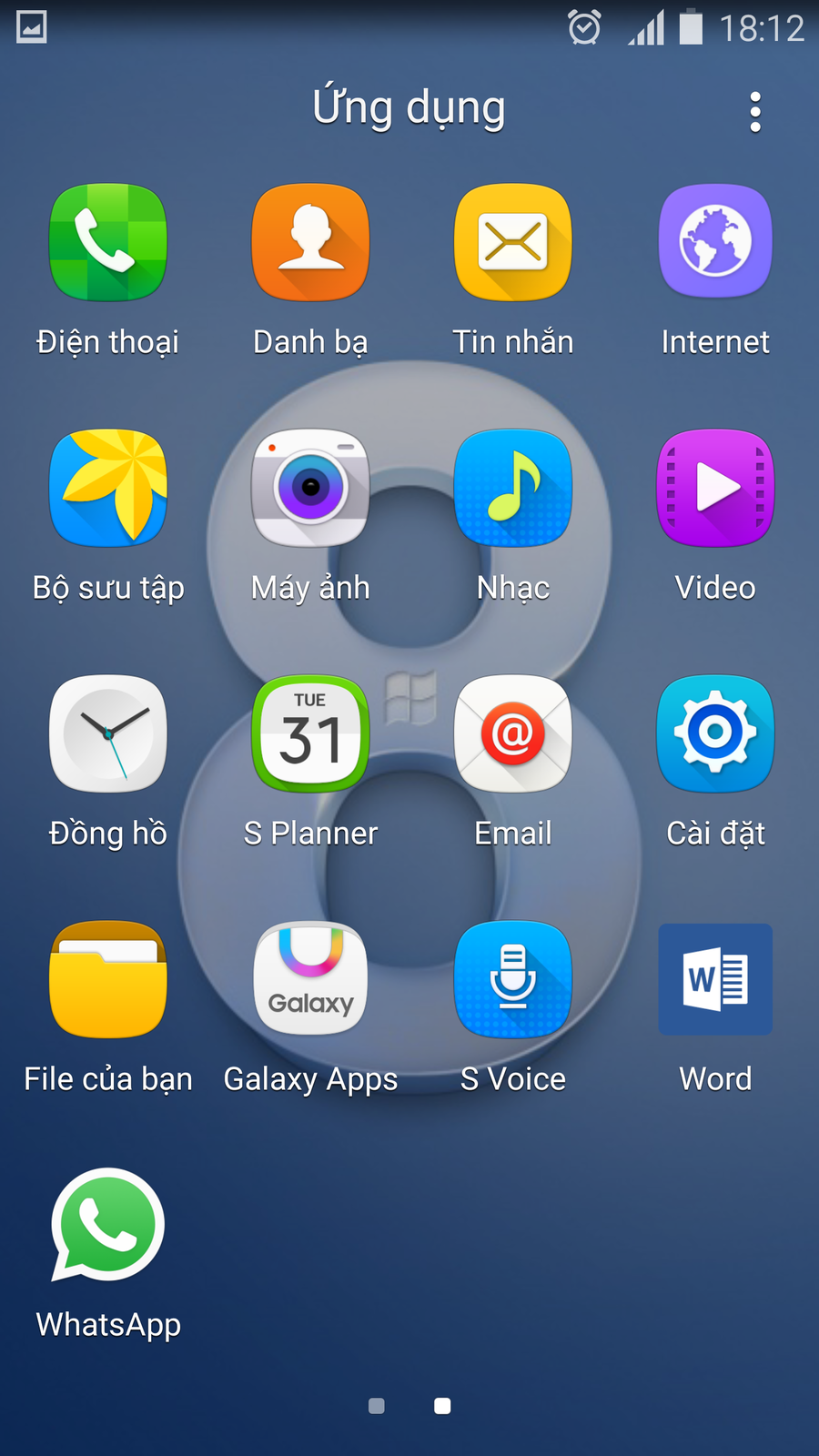Open the Email app
819x1456 pixels.
point(513,734)
